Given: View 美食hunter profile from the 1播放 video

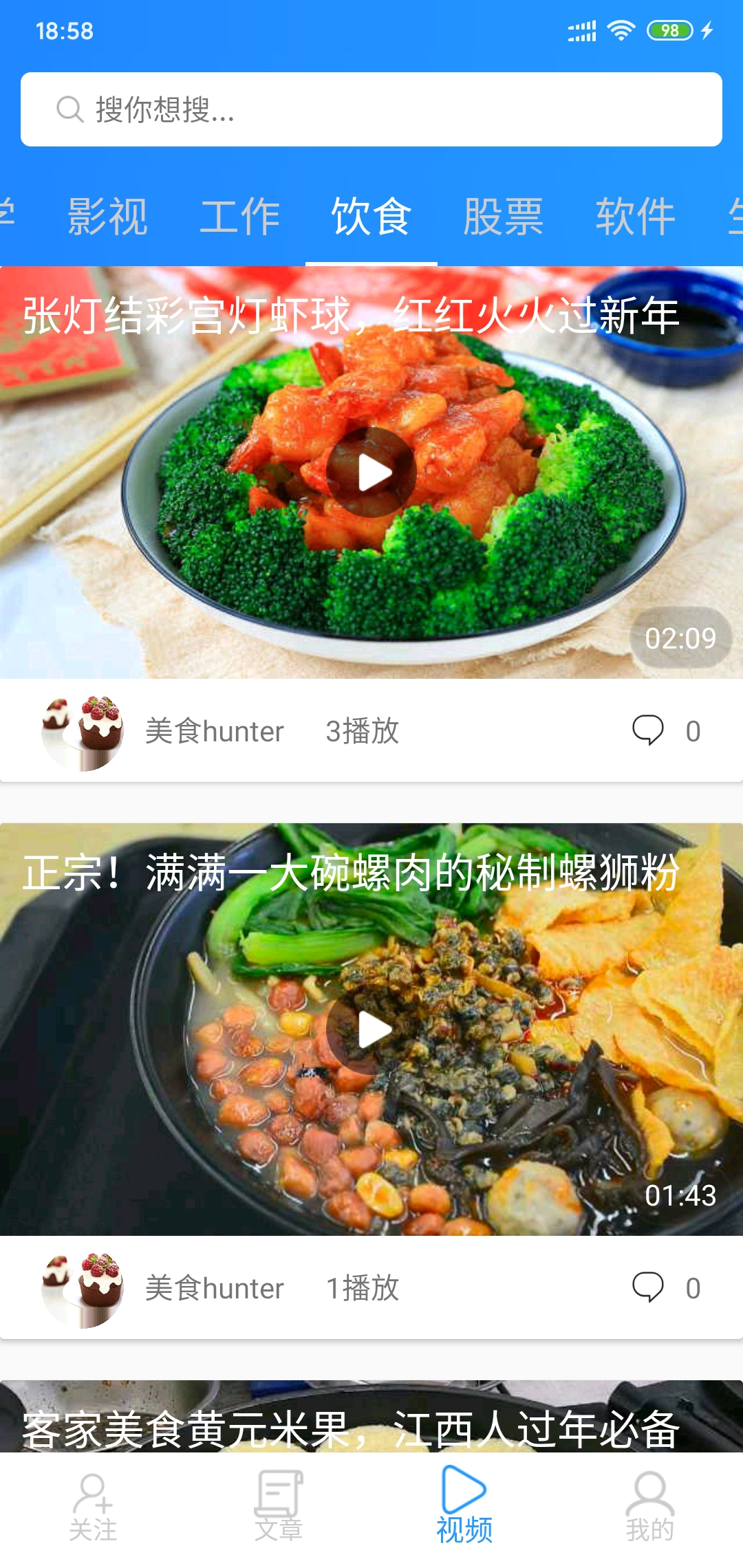Looking at the screenshot, I should pyautogui.click(x=83, y=1289).
